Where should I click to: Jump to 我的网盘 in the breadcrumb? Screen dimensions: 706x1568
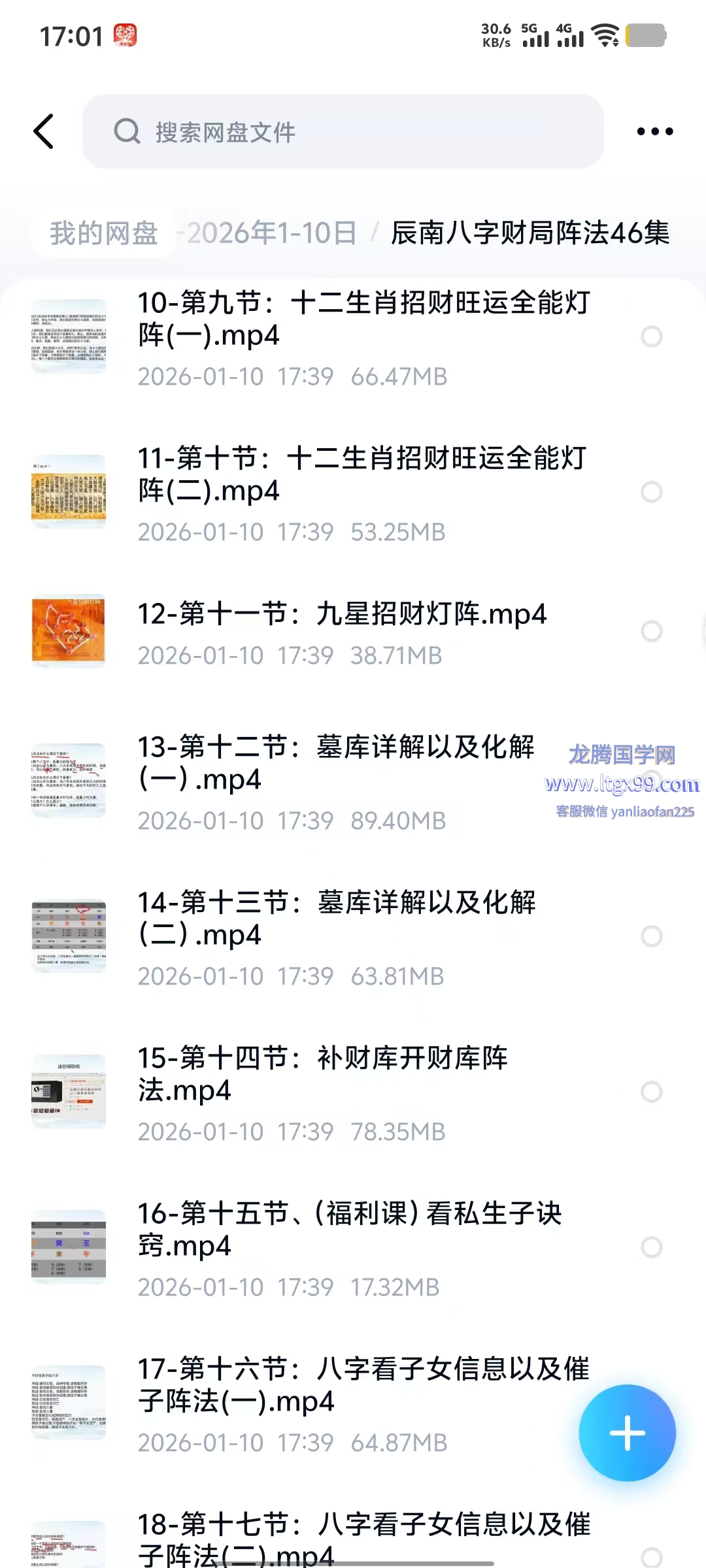click(104, 233)
